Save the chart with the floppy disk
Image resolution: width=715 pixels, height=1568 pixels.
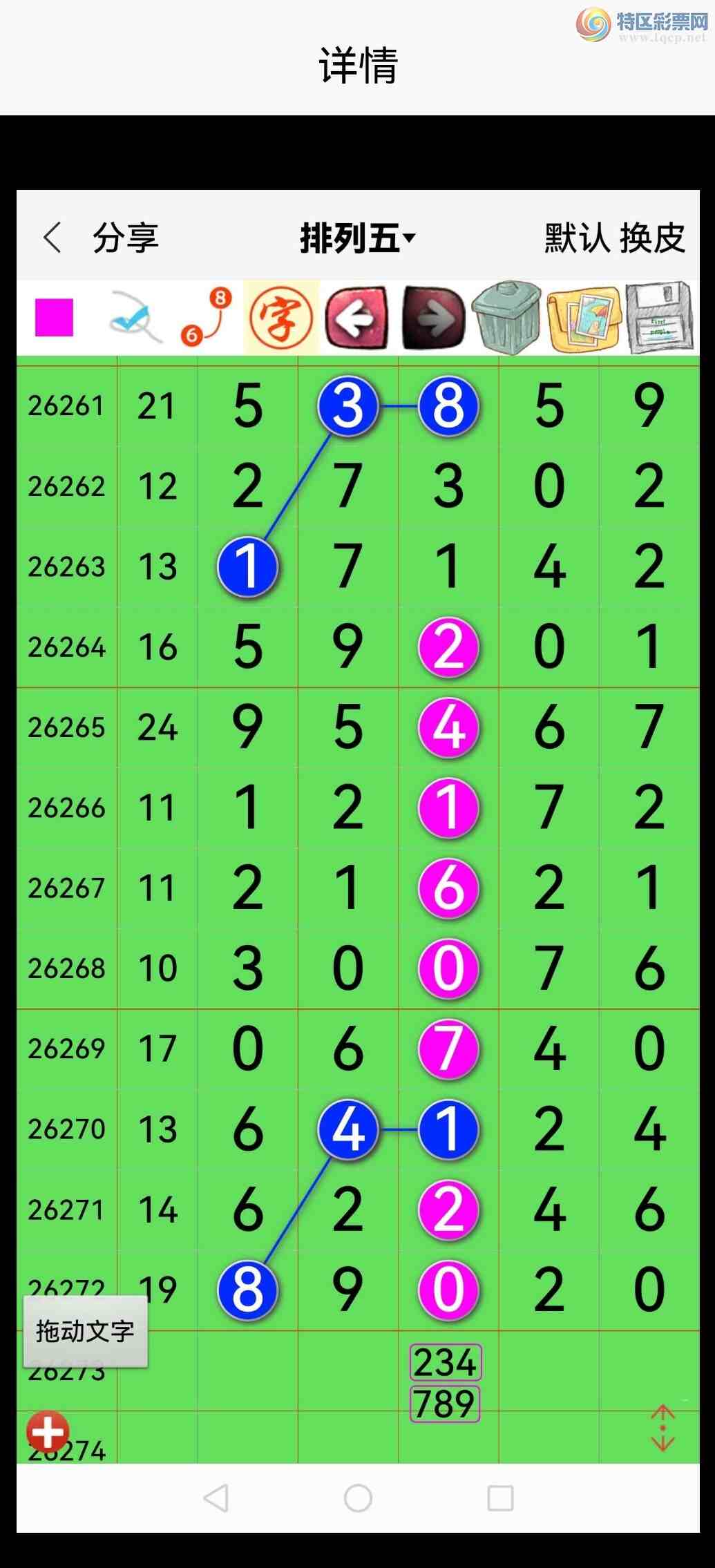pos(660,318)
